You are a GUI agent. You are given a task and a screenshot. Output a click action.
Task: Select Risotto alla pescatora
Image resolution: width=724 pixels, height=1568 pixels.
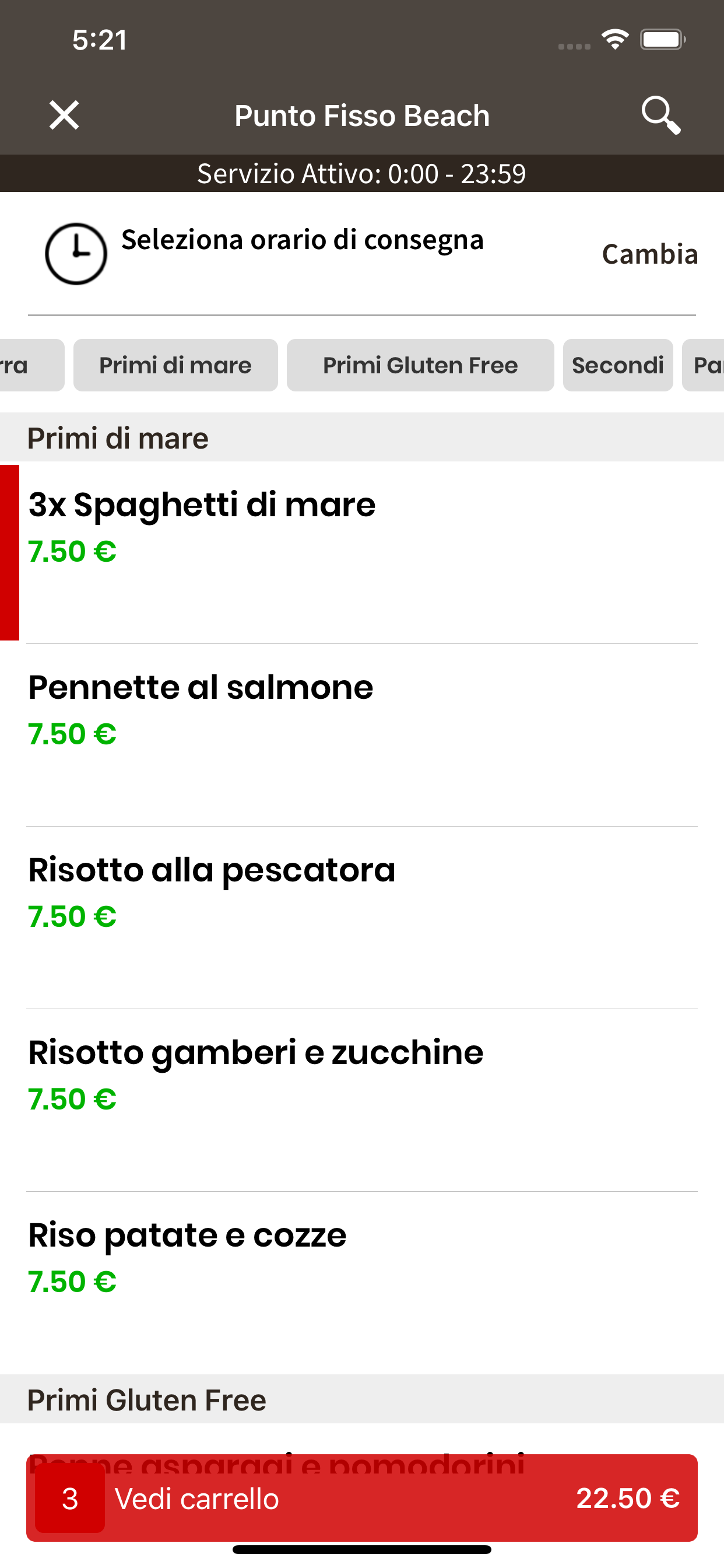[362, 918]
